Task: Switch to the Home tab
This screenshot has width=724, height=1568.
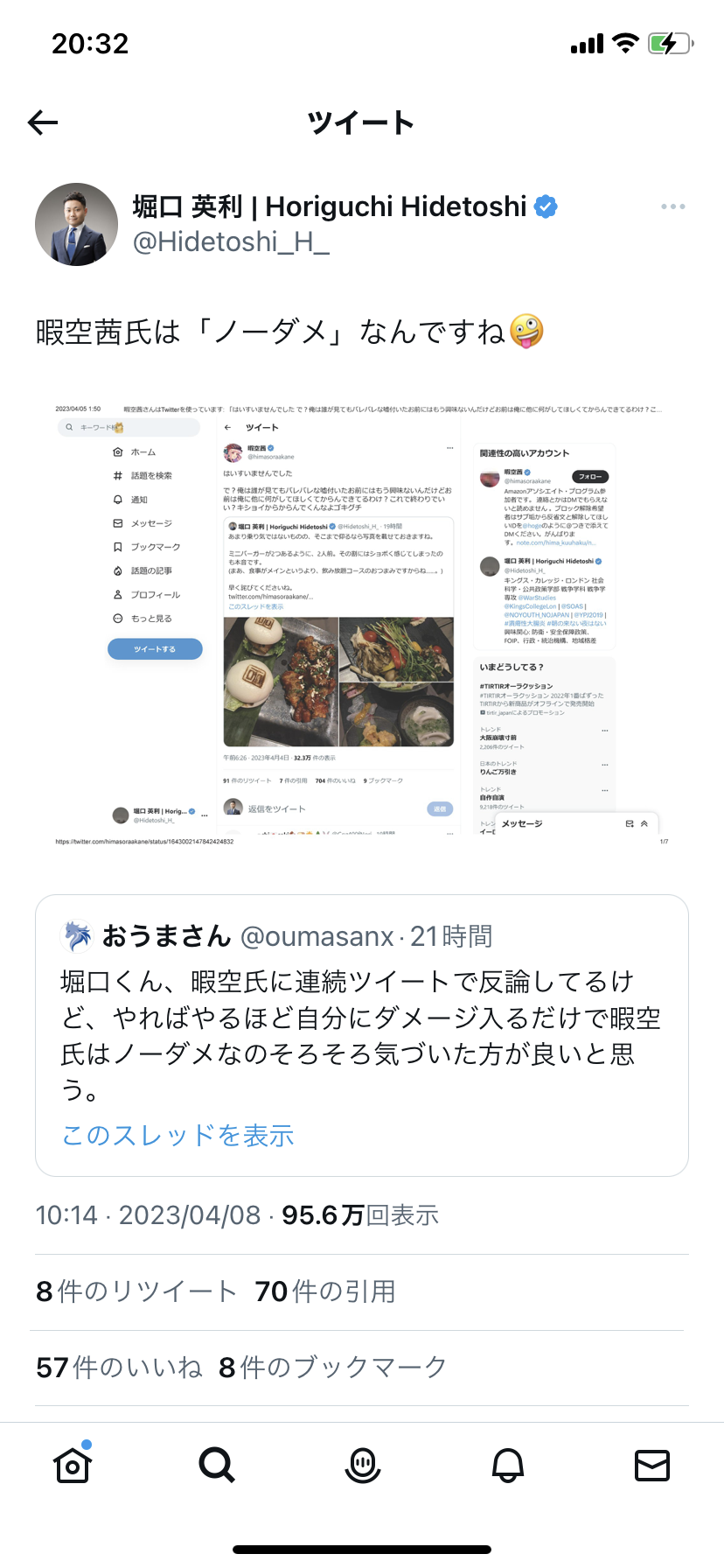Action: pyautogui.click(x=73, y=1465)
